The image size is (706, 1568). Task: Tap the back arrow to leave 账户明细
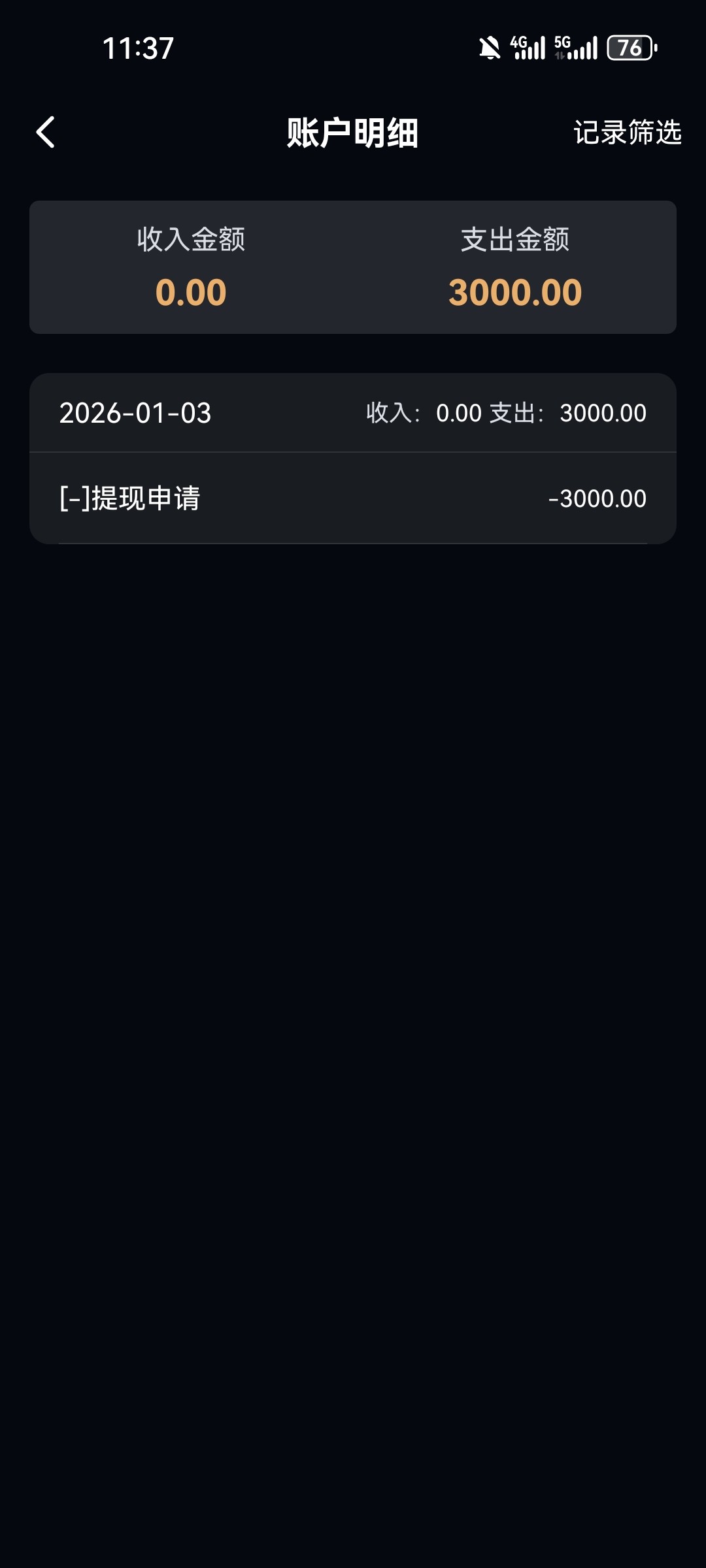[46, 133]
